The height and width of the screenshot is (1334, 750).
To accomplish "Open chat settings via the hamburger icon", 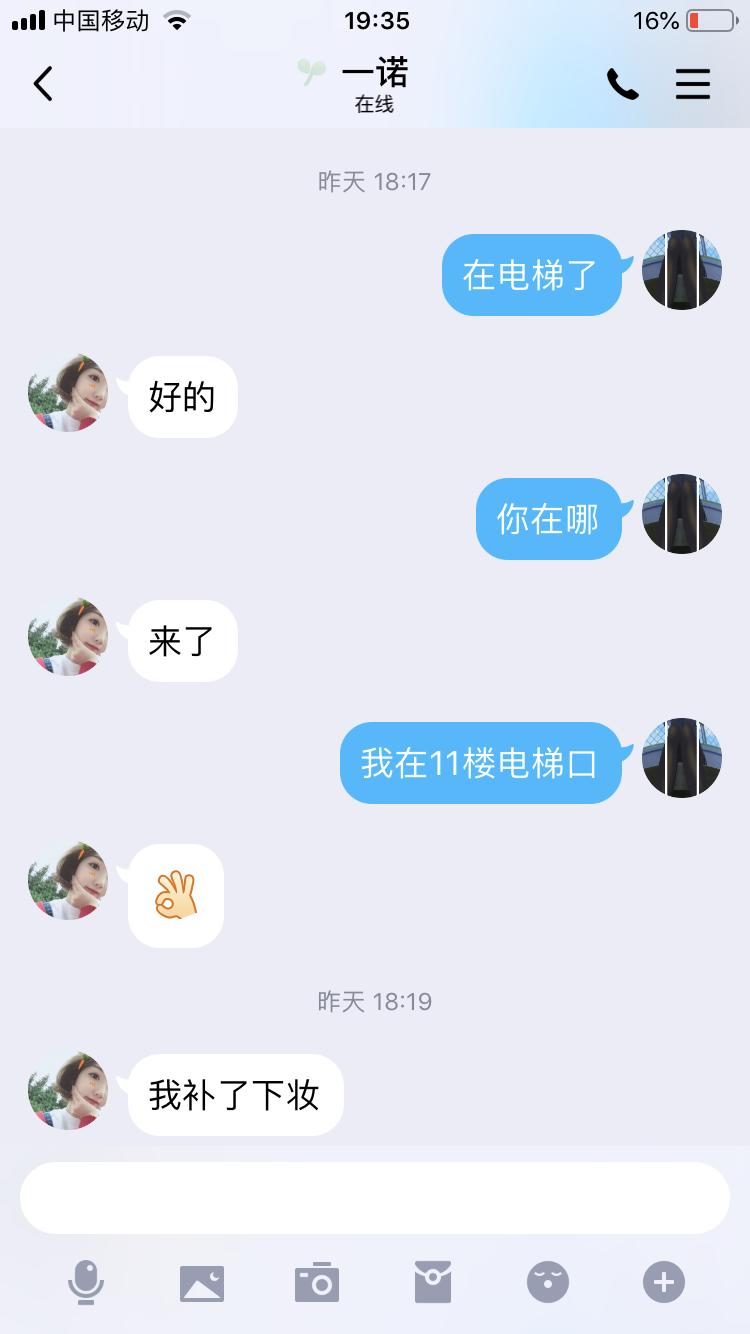I will [x=693, y=84].
